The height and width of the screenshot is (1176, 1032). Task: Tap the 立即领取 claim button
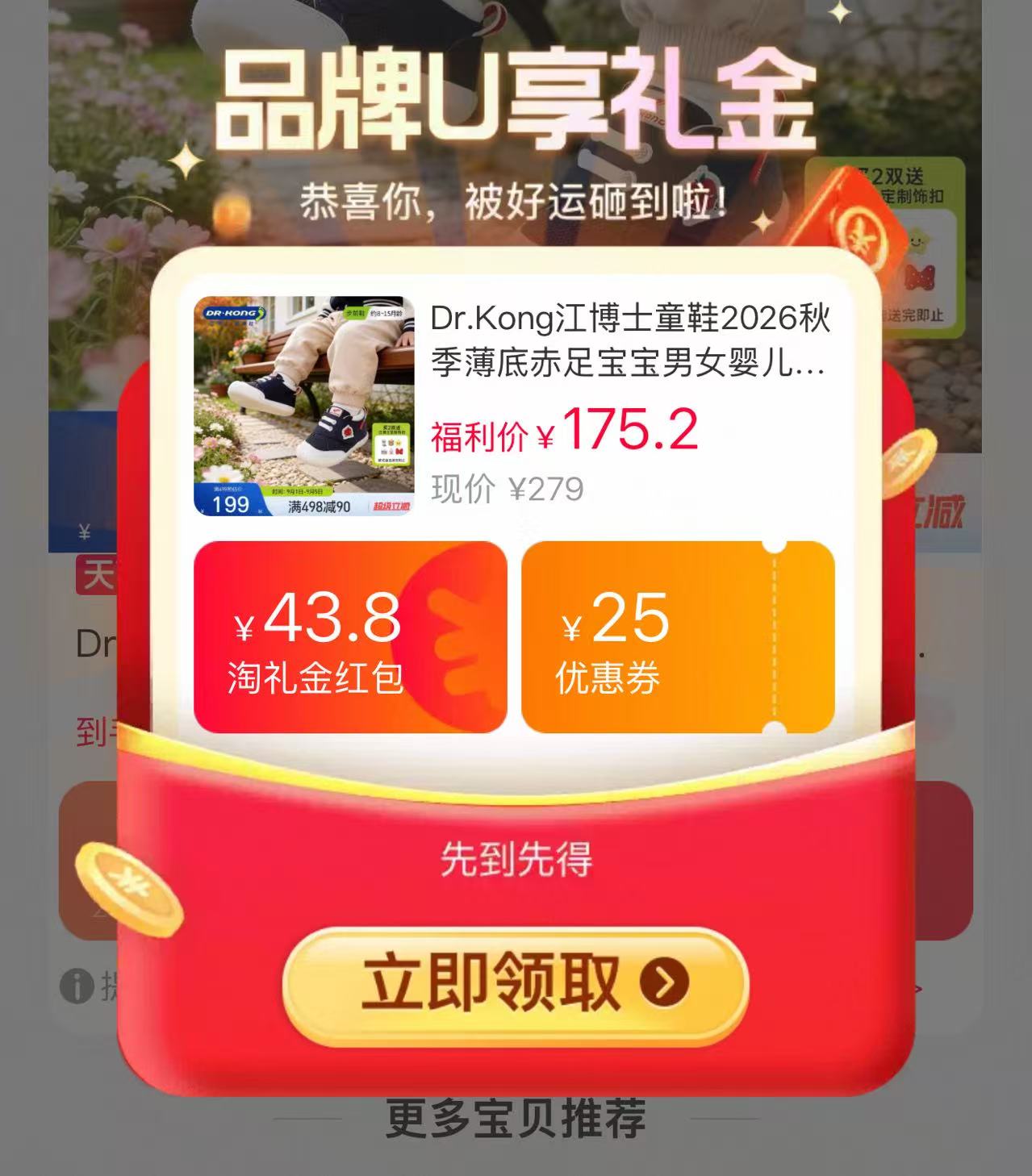point(516,986)
